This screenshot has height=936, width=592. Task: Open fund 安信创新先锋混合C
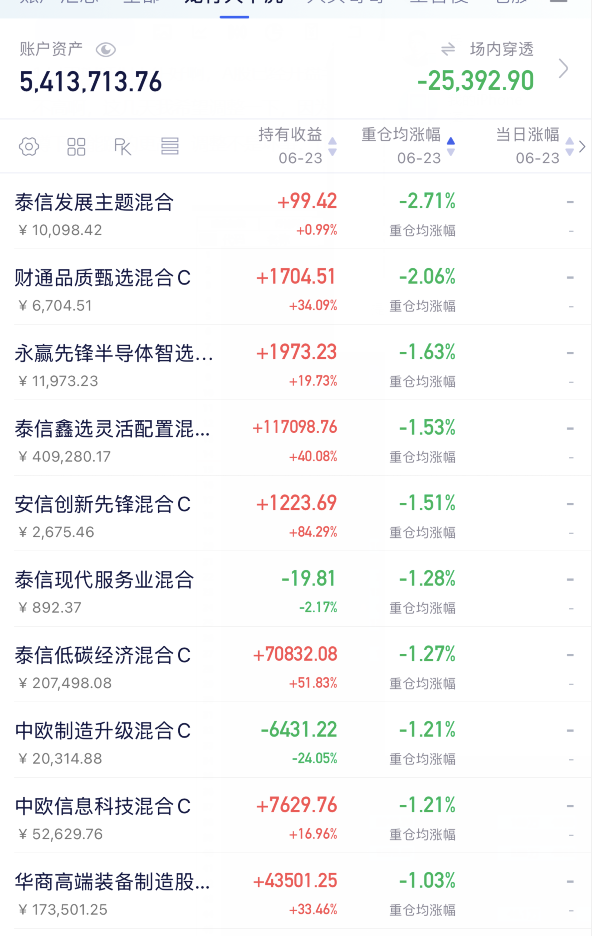(296, 513)
